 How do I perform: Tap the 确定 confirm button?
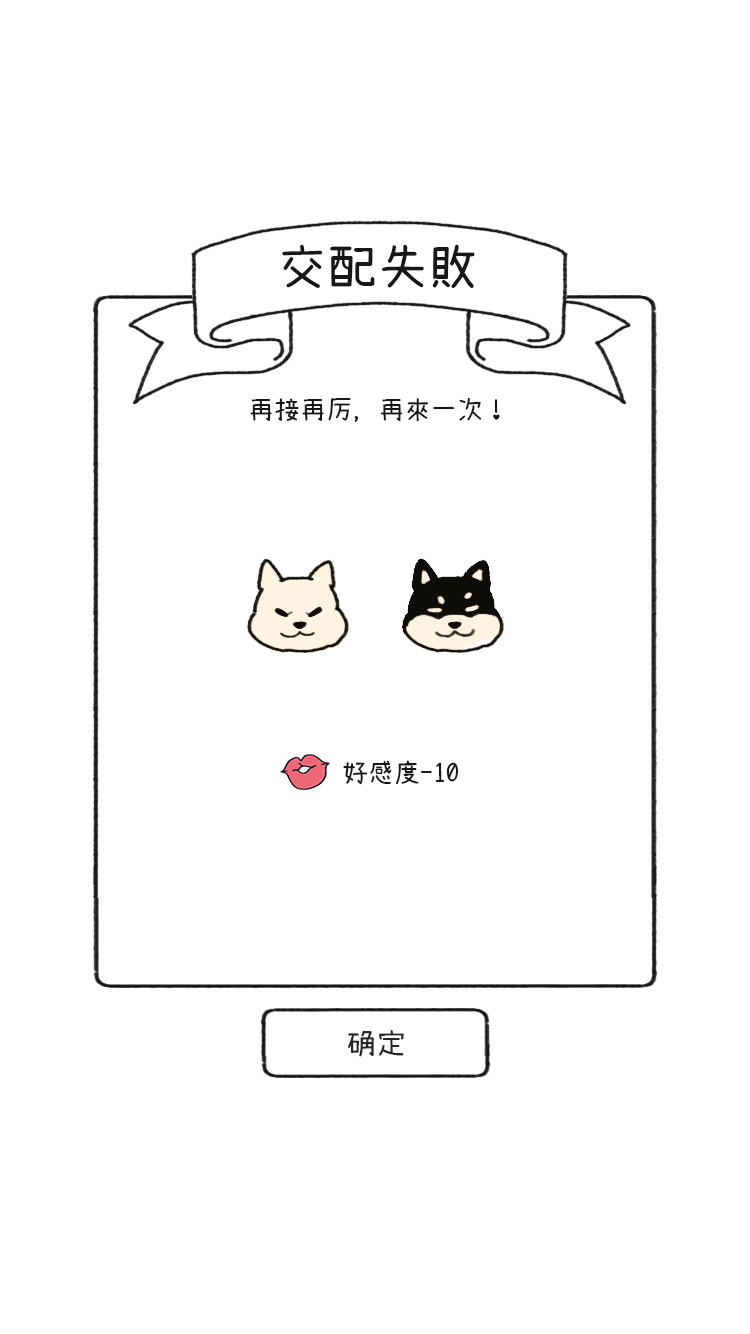click(x=375, y=1043)
